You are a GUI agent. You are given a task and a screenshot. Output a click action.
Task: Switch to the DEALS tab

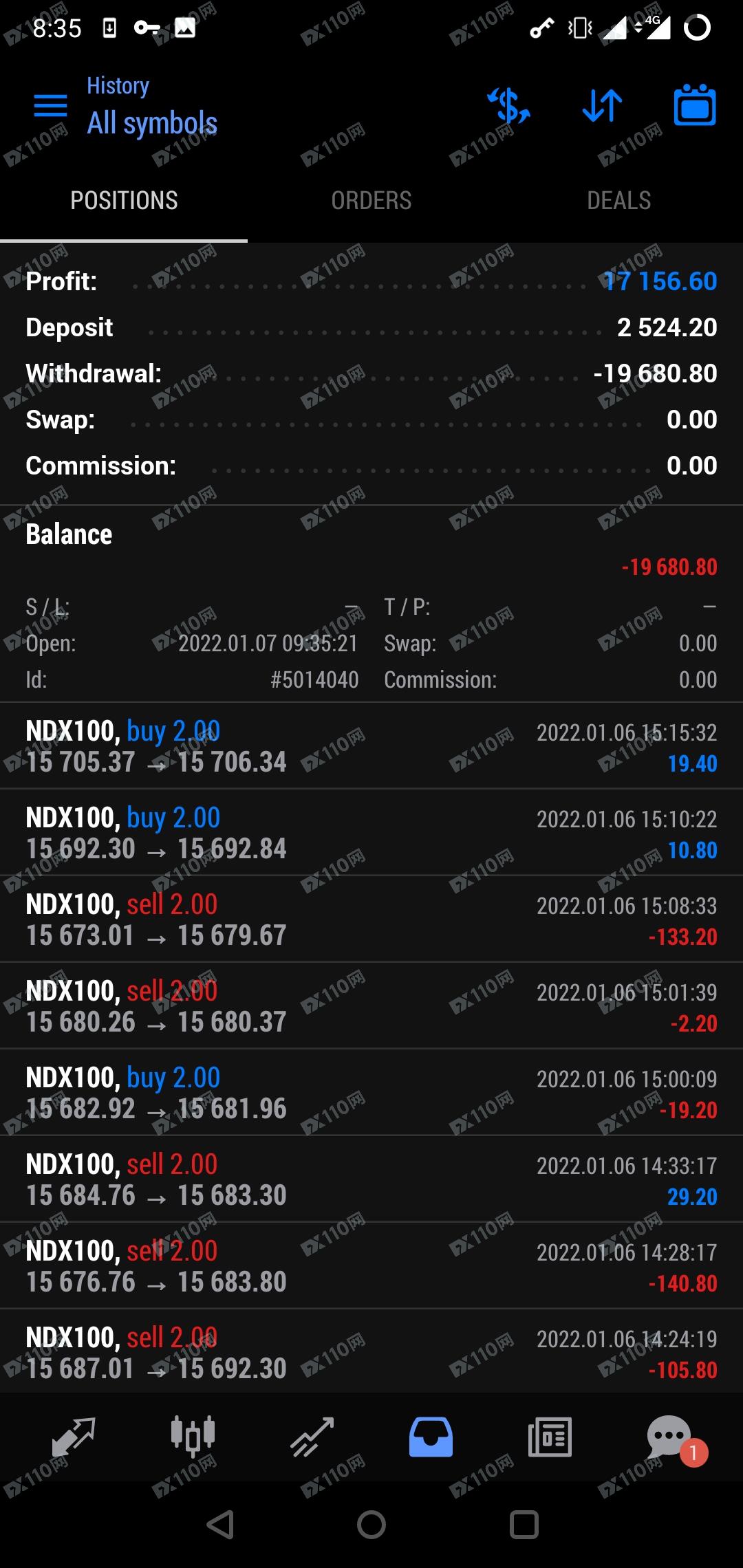(619, 201)
